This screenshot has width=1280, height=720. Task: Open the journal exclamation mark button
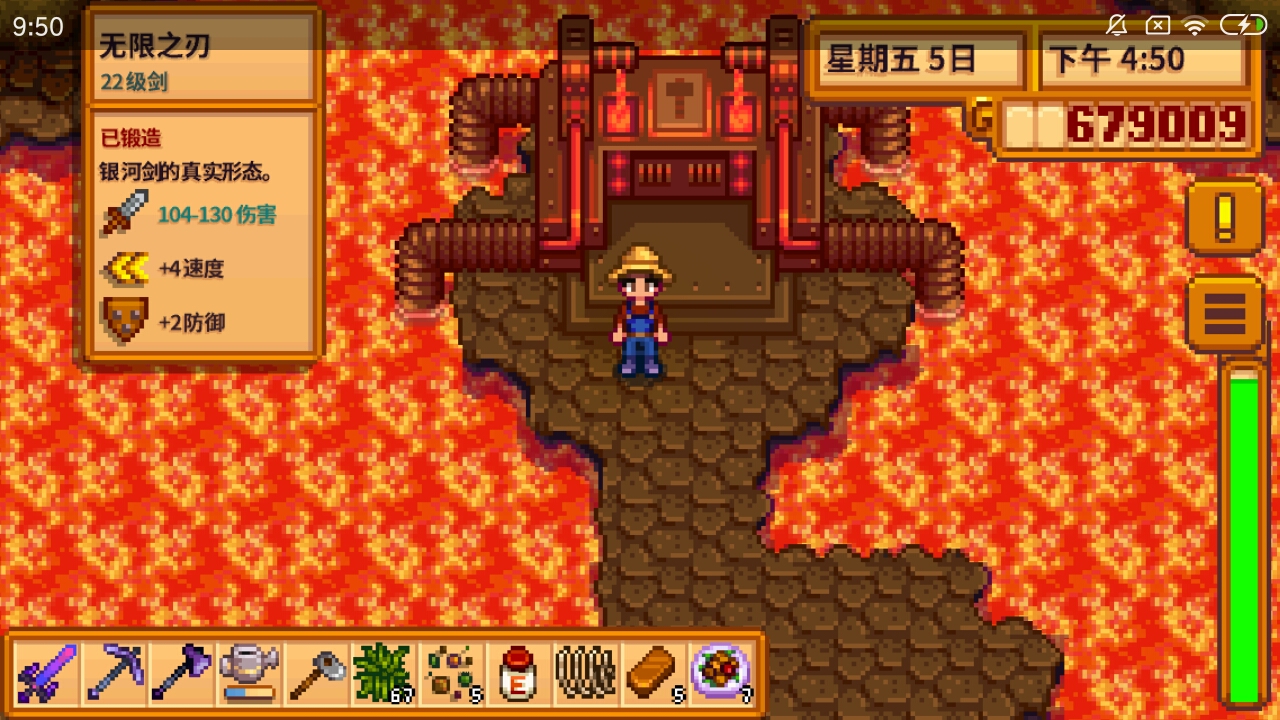tap(1224, 217)
